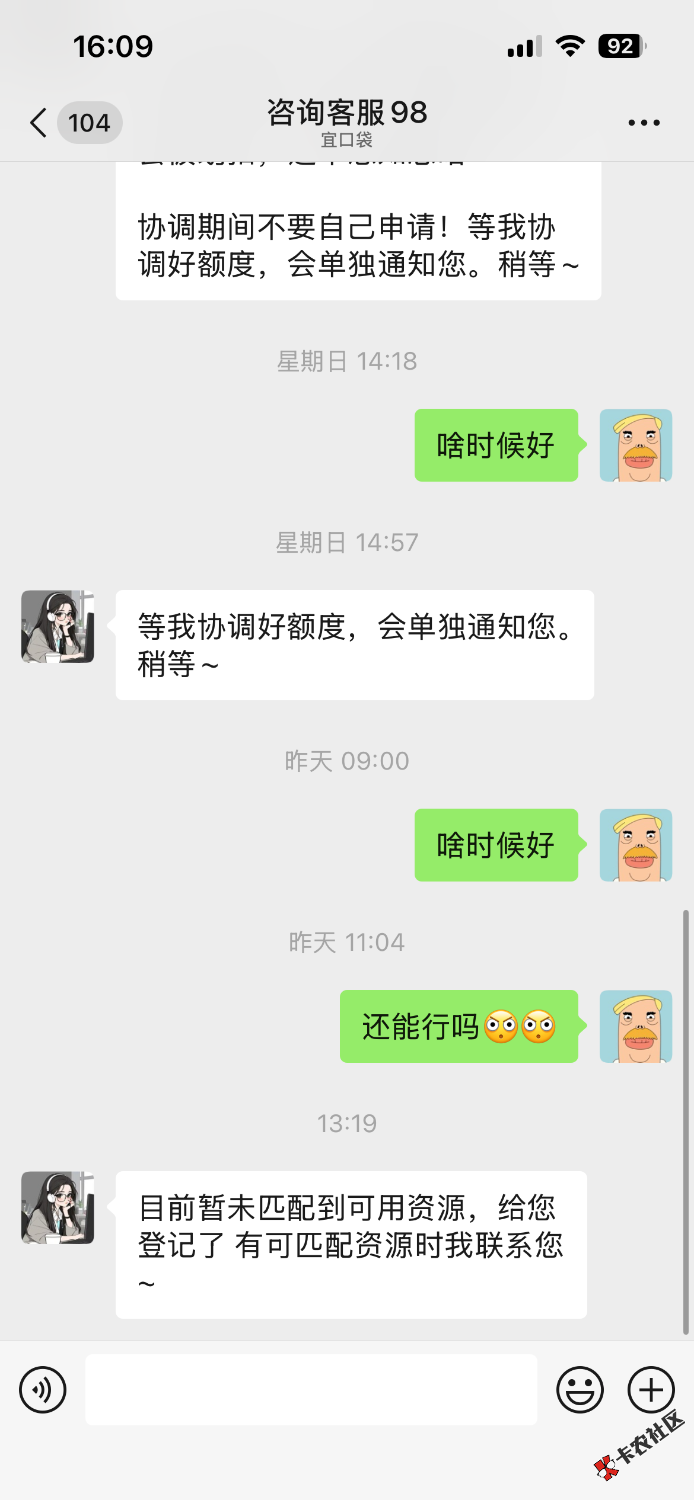Image resolution: width=694 pixels, height=1500 pixels.
Task: Tap the message text field
Action: coord(310,1390)
